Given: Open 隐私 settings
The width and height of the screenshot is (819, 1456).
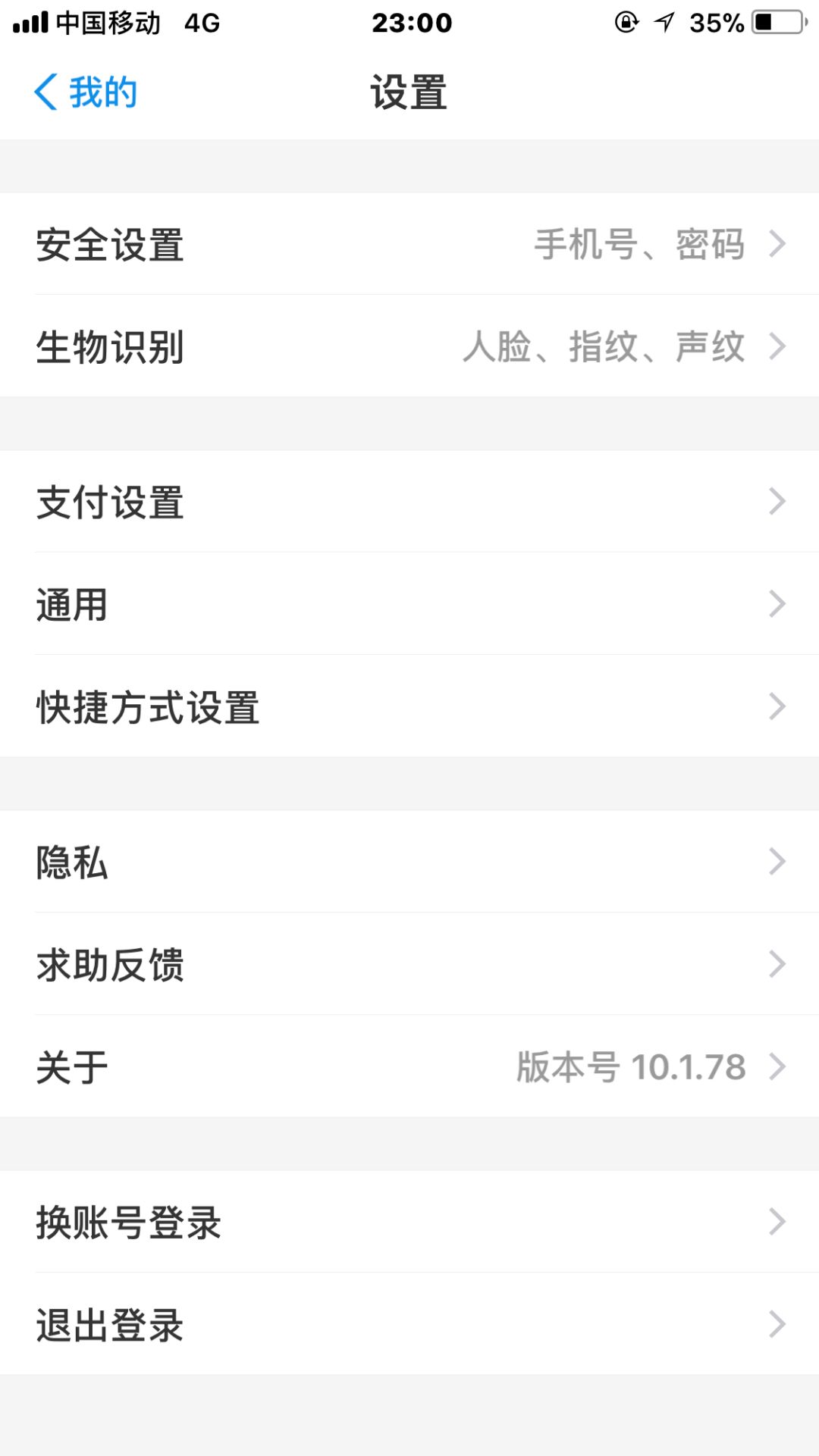Looking at the screenshot, I should point(409,862).
